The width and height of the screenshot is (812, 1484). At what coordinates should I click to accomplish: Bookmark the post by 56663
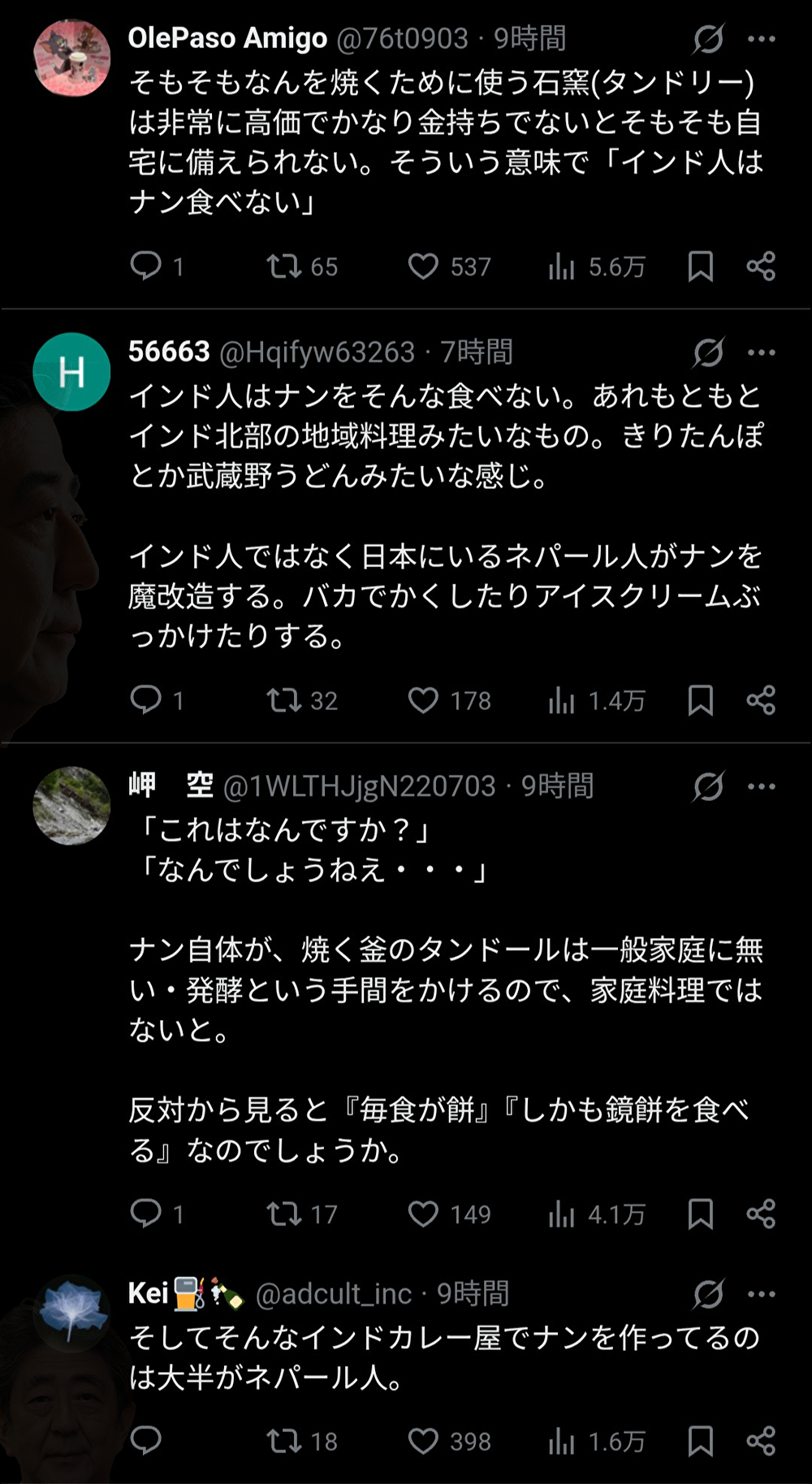(700, 700)
